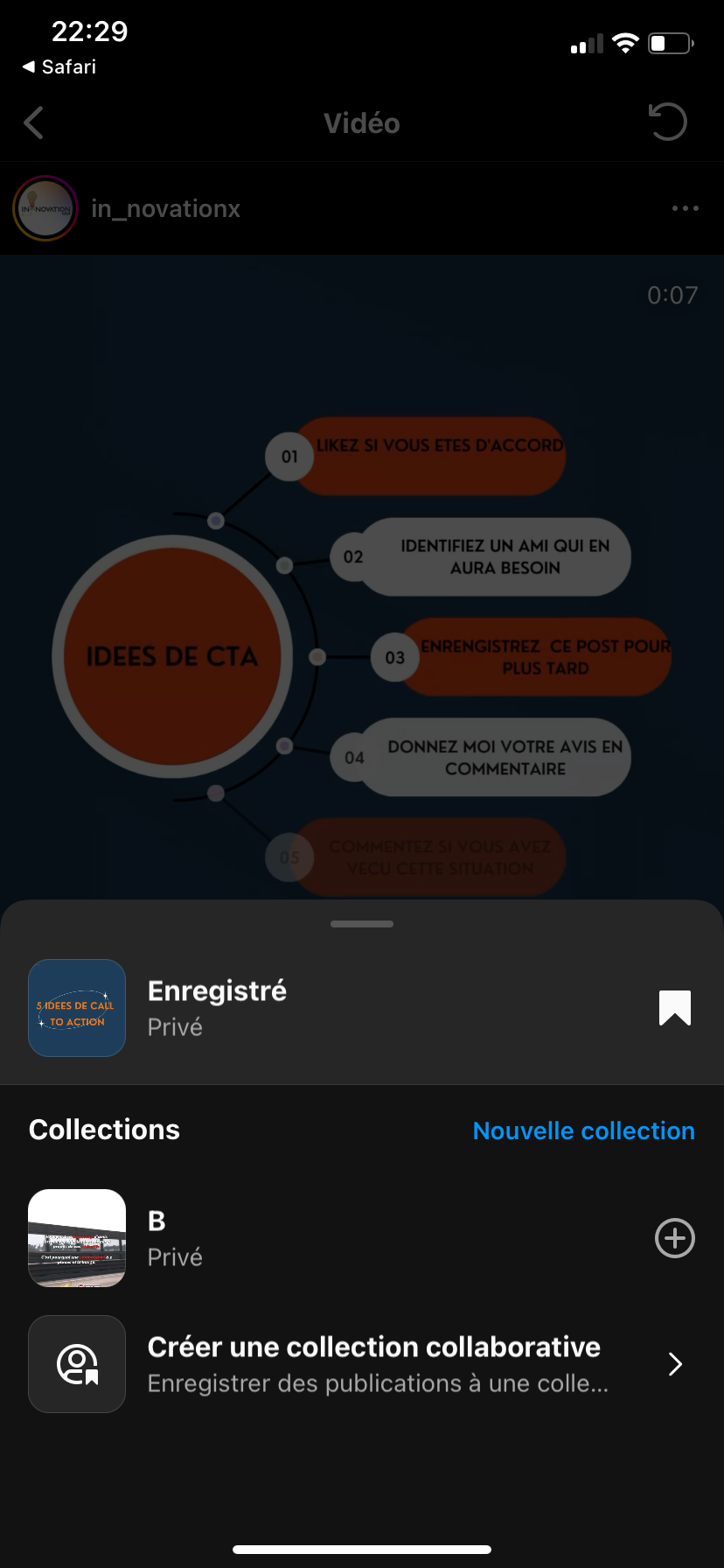Add the post to collection B
Screen dimensions: 724x1568
pos(674,1238)
